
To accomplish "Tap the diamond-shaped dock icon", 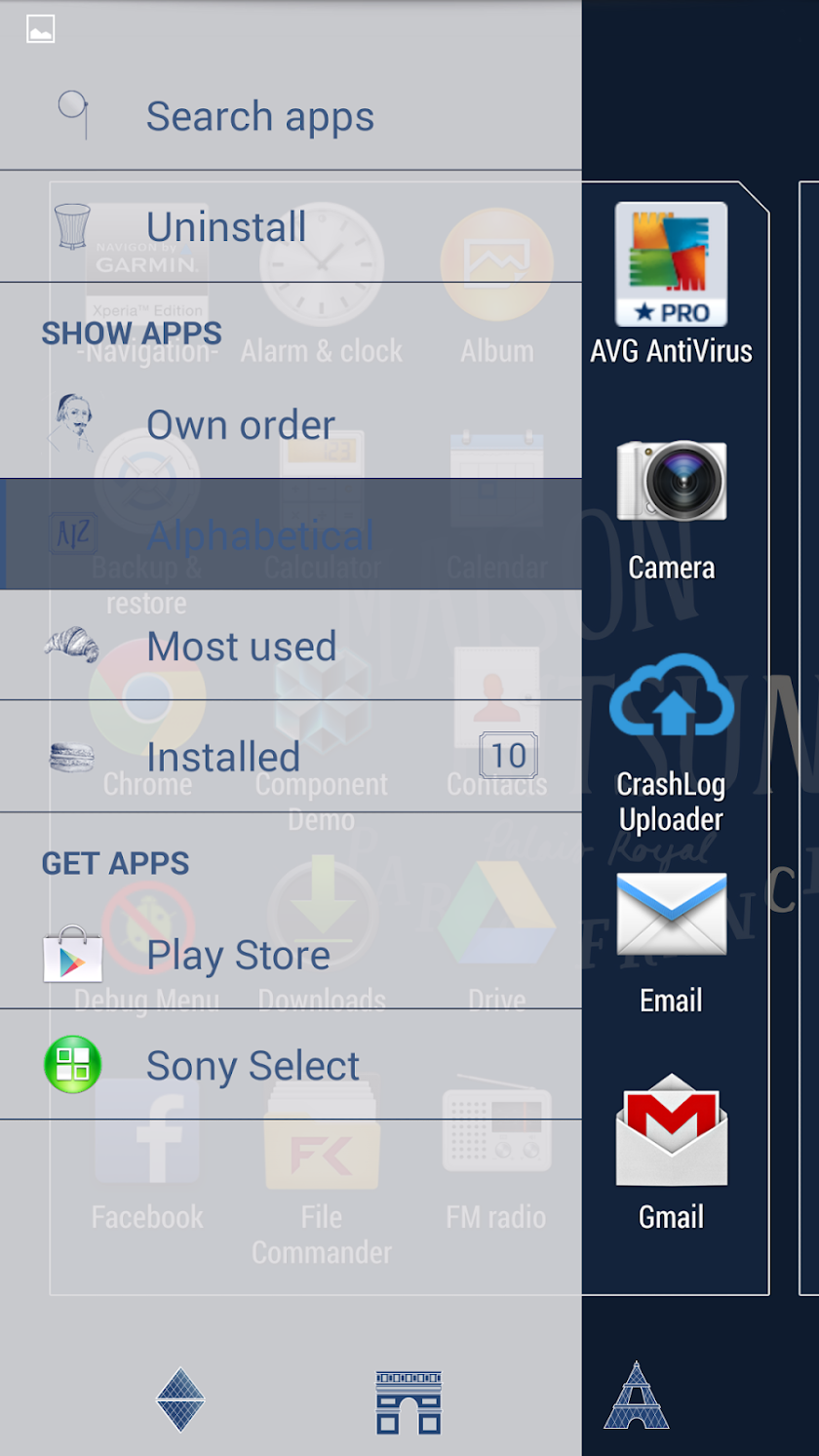I will point(180,1400).
